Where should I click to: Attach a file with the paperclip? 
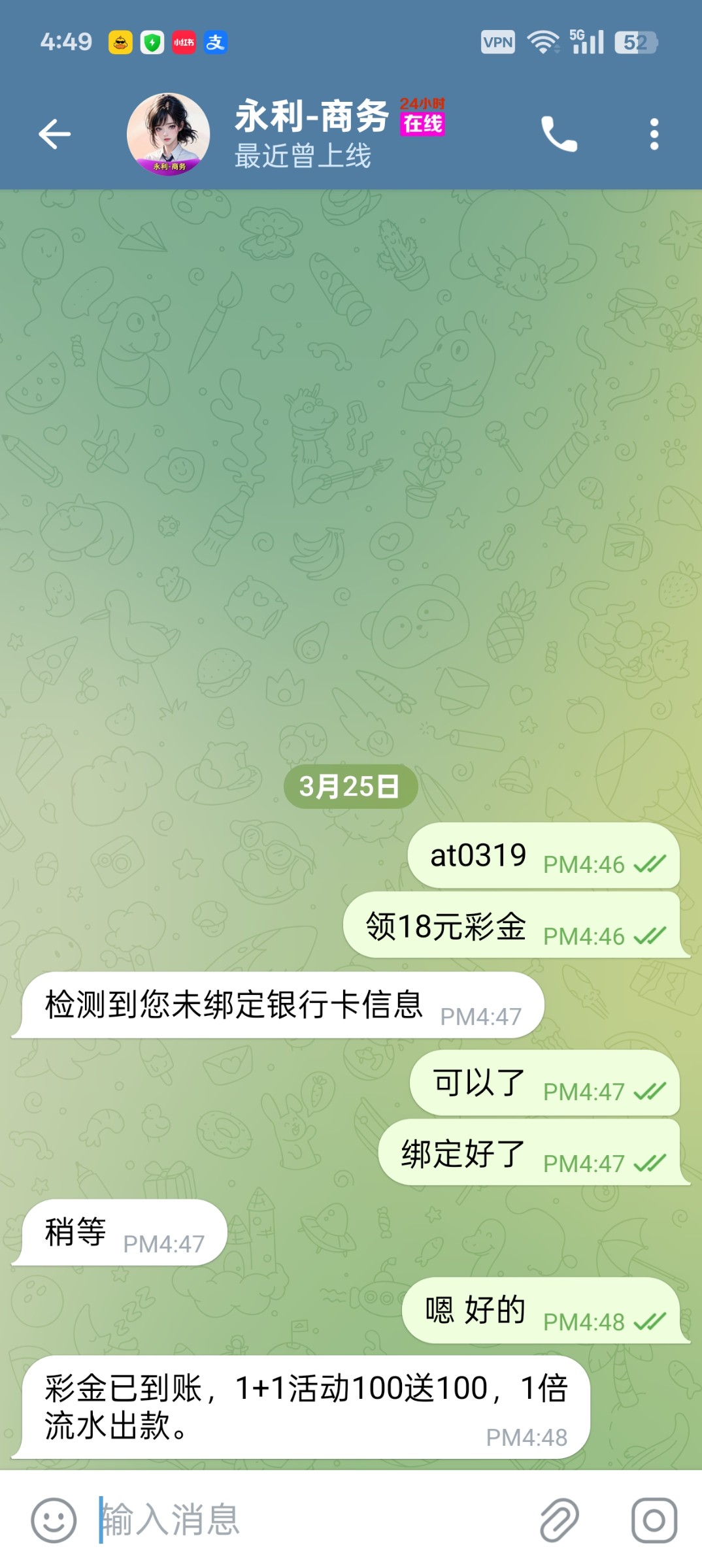pos(560,1520)
